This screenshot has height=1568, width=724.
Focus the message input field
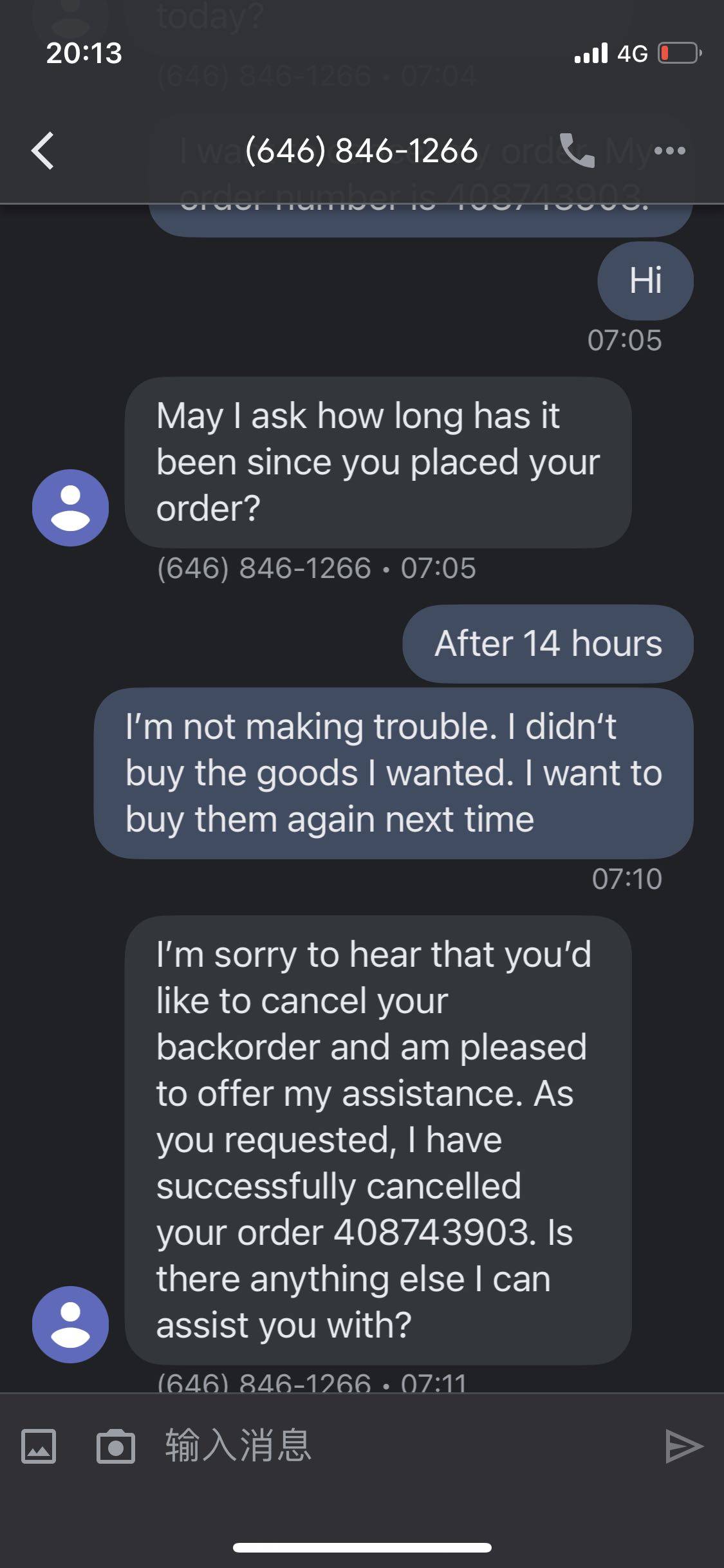[386, 1446]
